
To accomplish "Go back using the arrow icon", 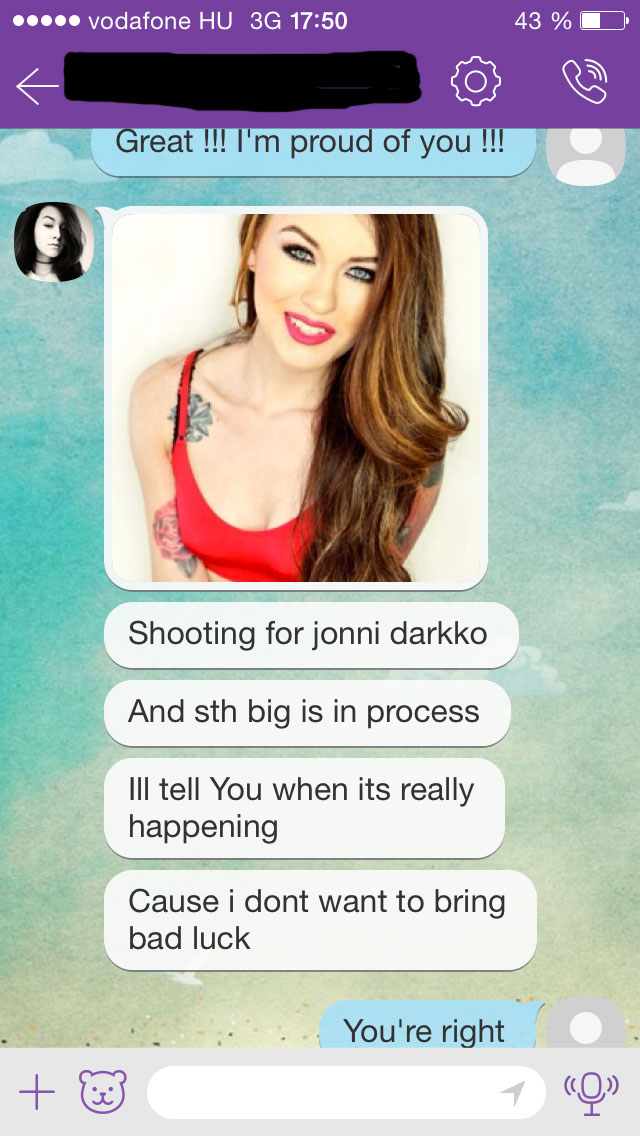I will [37, 87].
